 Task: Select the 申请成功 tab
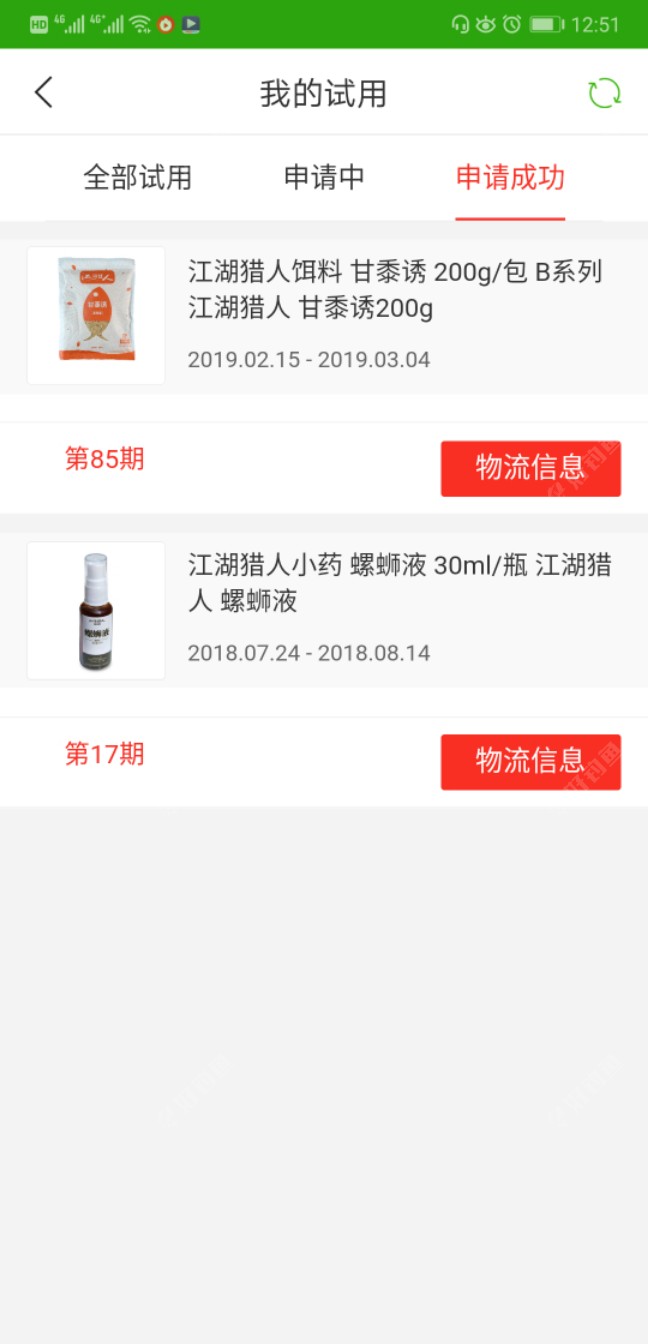[510, 178]
